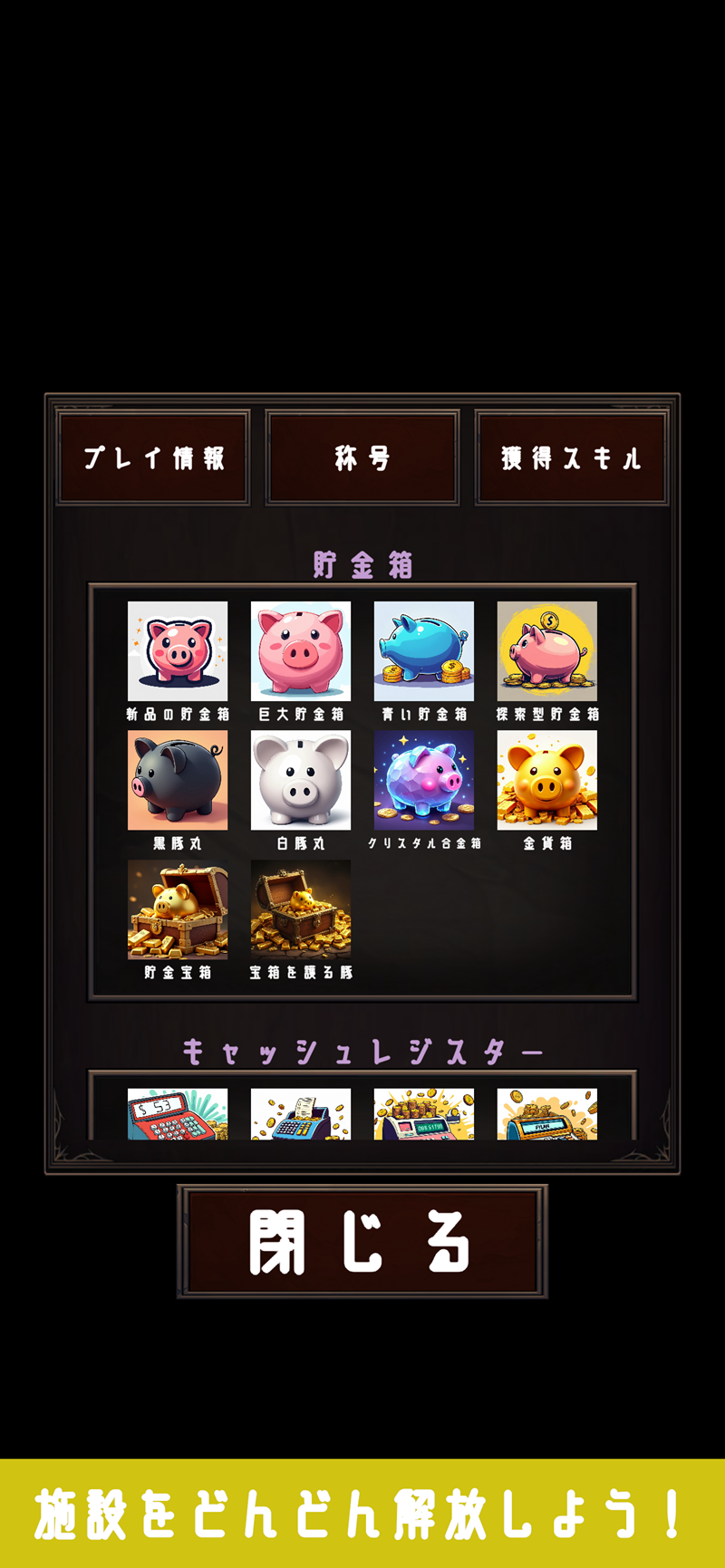This screenshot has width=725, height=1568.
Task: View the 青い貯金箱 tile
Action: coord(424,651)
